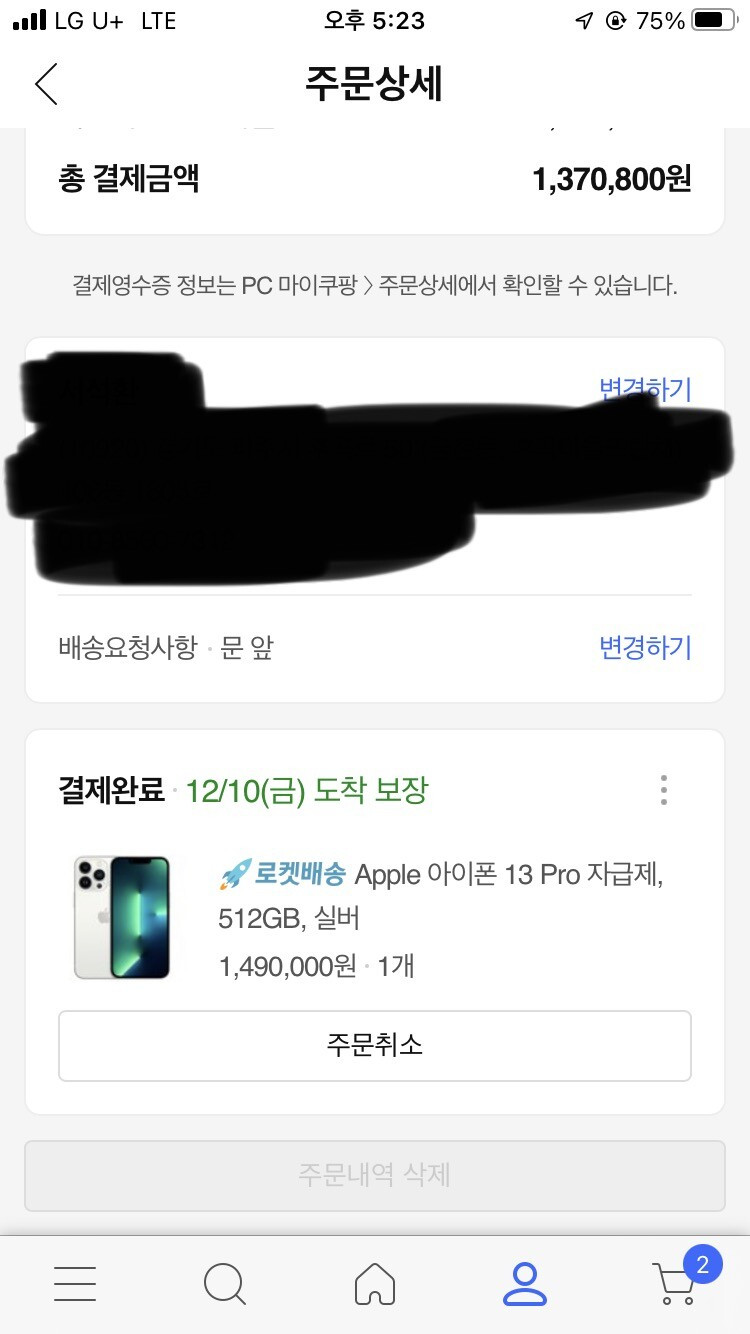
Task: Change the 배송요청사항 delivery request
Action: (645, 648)
